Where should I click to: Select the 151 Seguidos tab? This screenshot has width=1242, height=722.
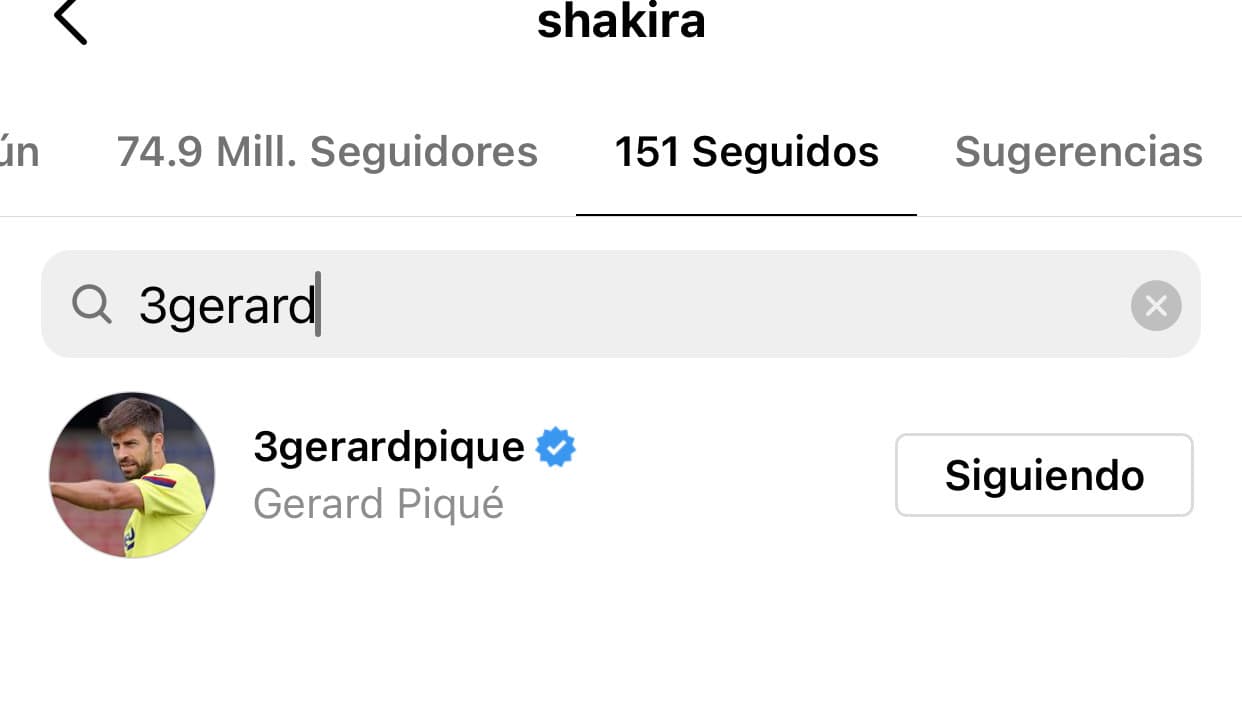coord(746,152)
